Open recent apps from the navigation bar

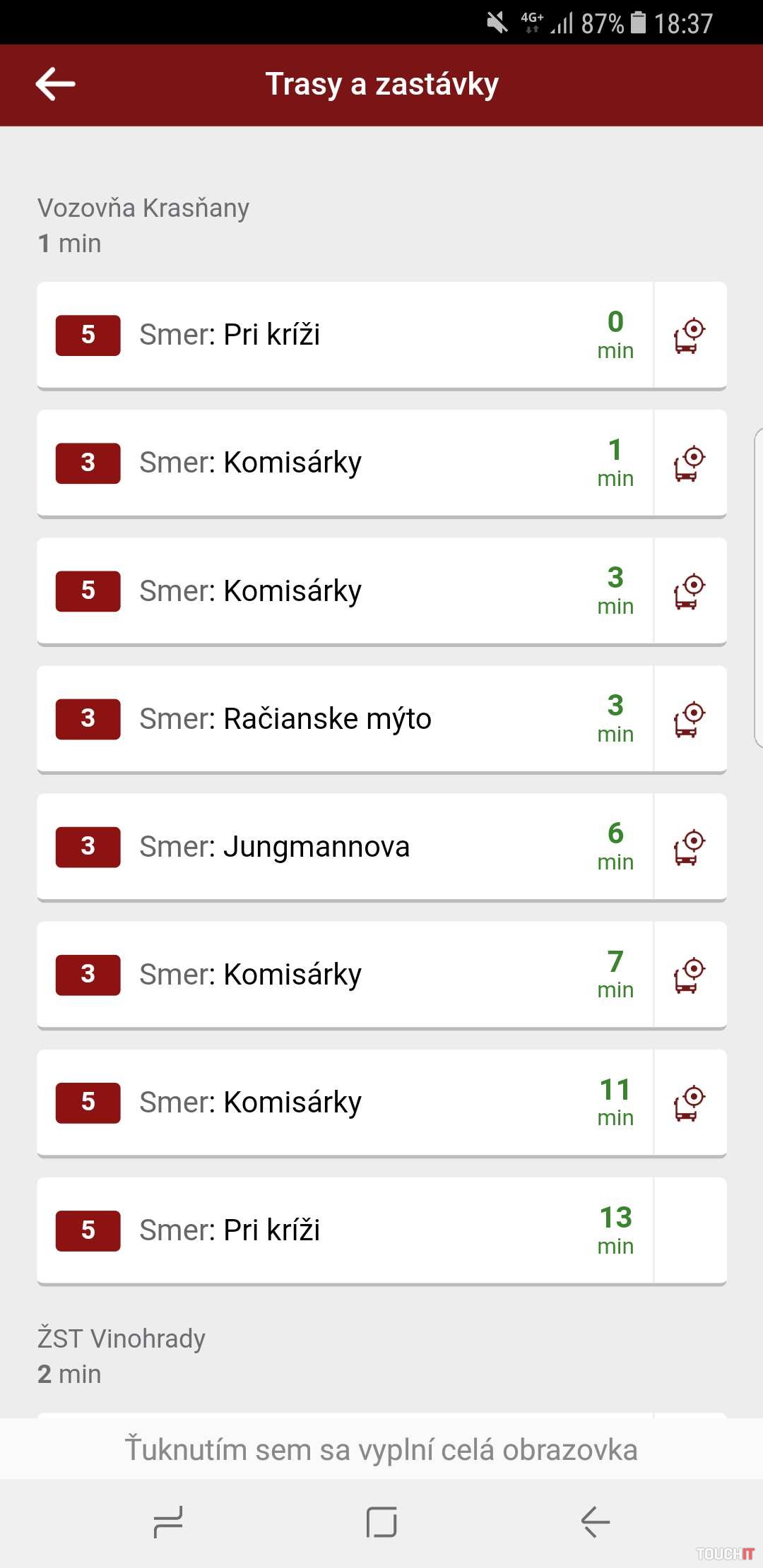click(168, 1522)
